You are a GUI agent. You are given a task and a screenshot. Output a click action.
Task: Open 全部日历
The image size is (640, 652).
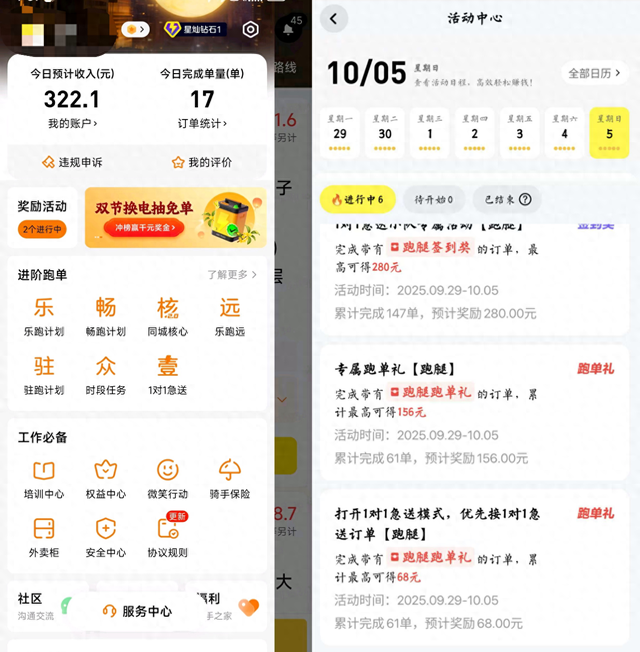tap(595, 73)
